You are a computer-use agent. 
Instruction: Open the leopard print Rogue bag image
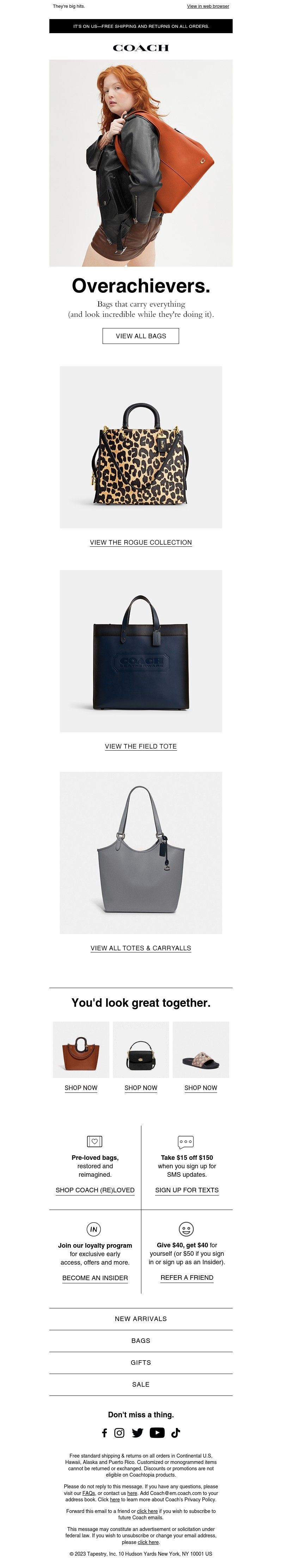[140, 447]
